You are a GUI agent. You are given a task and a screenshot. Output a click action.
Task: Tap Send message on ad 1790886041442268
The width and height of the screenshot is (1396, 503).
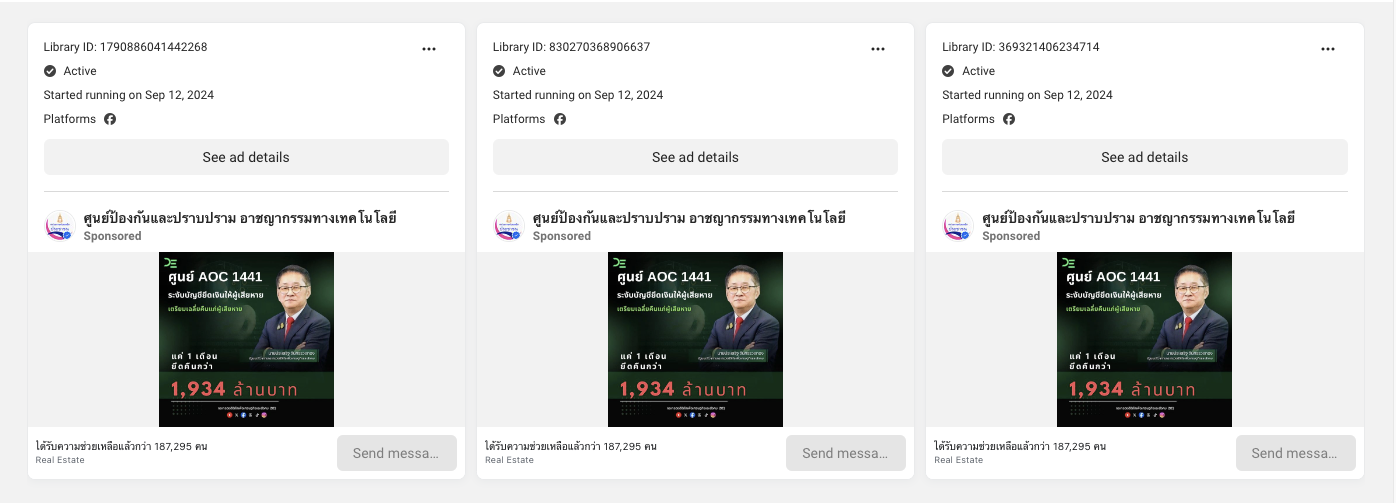coord(396,453)
